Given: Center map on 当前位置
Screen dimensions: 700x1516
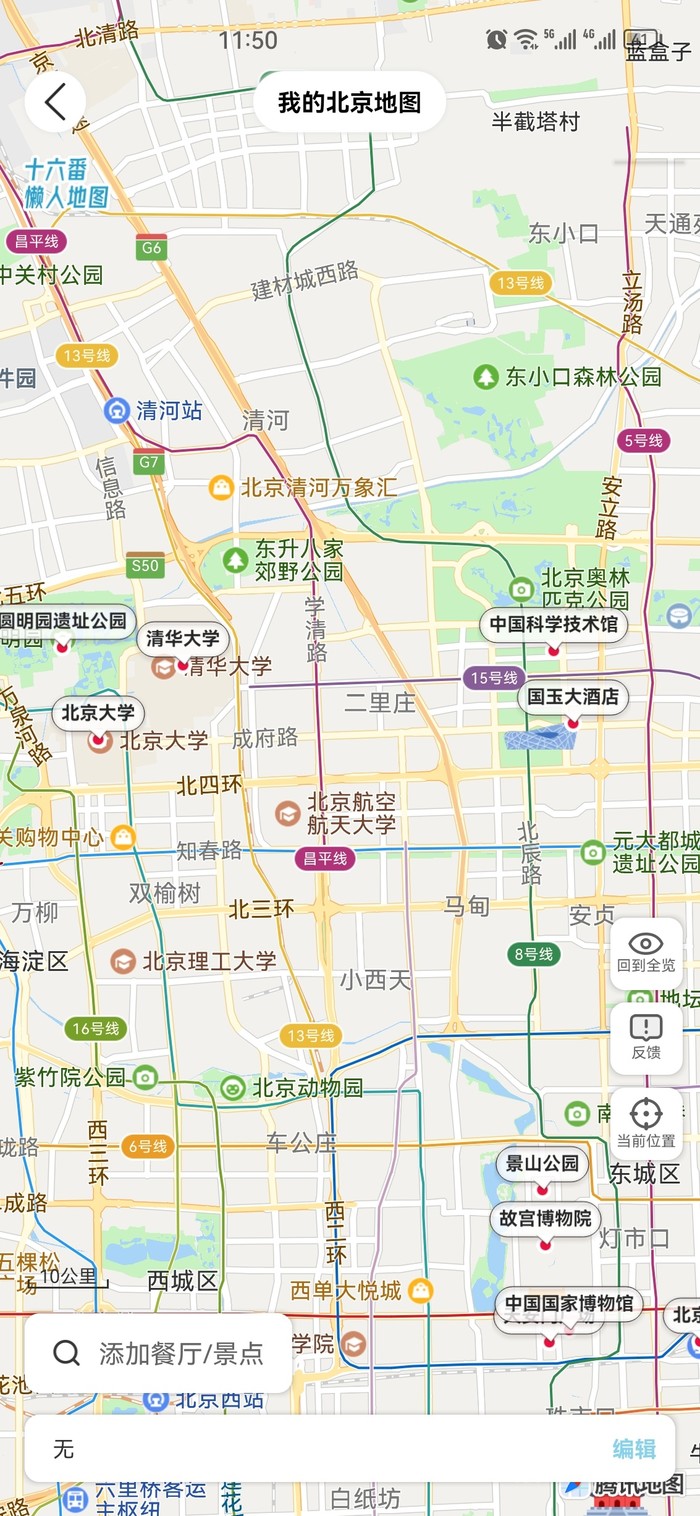Looking at the screenshot, I should 646,1123.
